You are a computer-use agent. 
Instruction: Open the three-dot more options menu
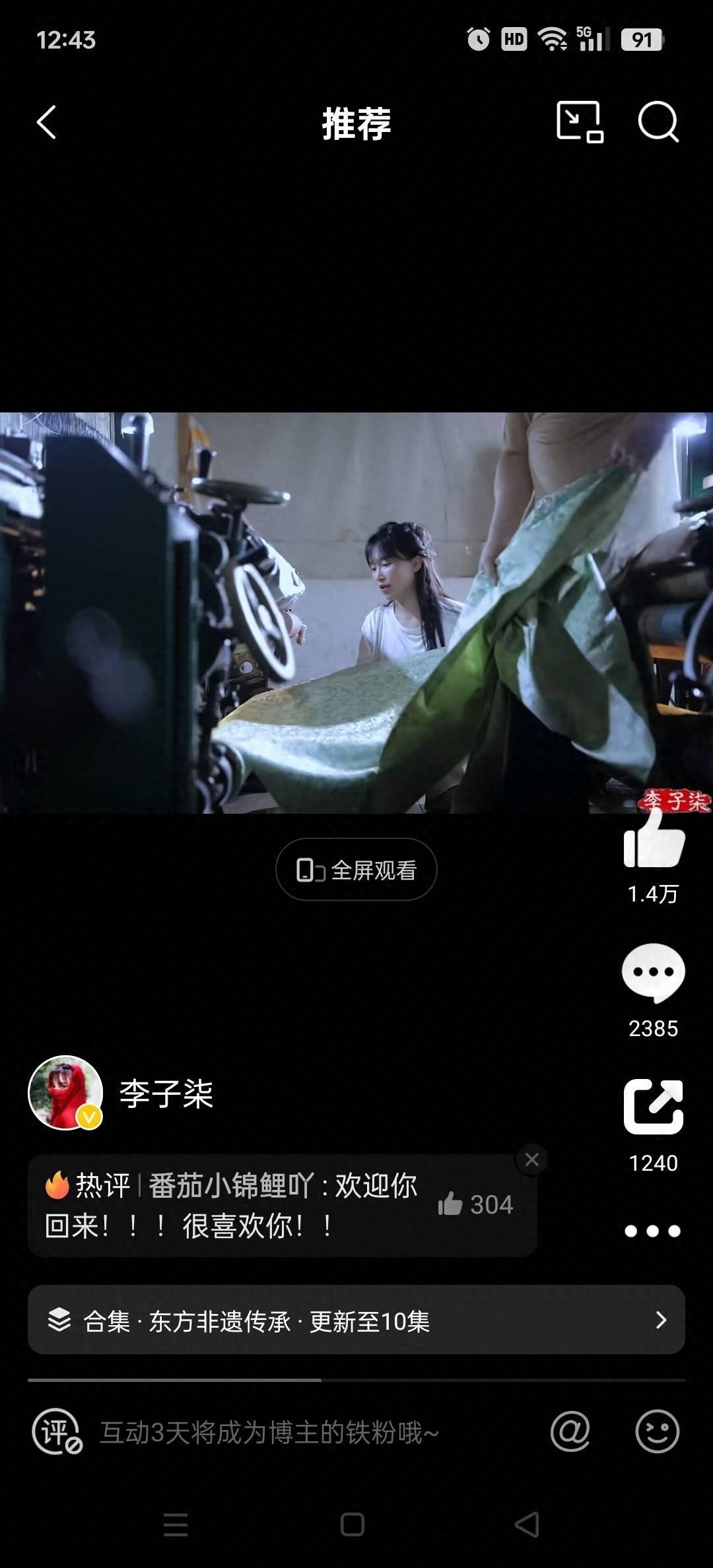coord(652,1231)
